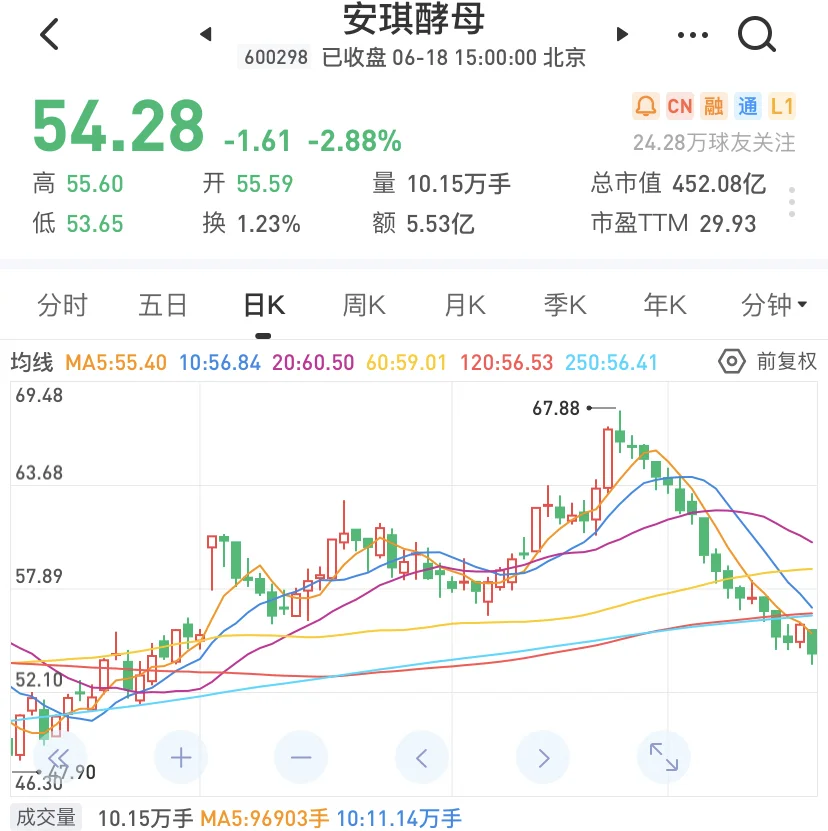Enable the 融 margin trading indicator
828x831 pixels.
(714, 106)
